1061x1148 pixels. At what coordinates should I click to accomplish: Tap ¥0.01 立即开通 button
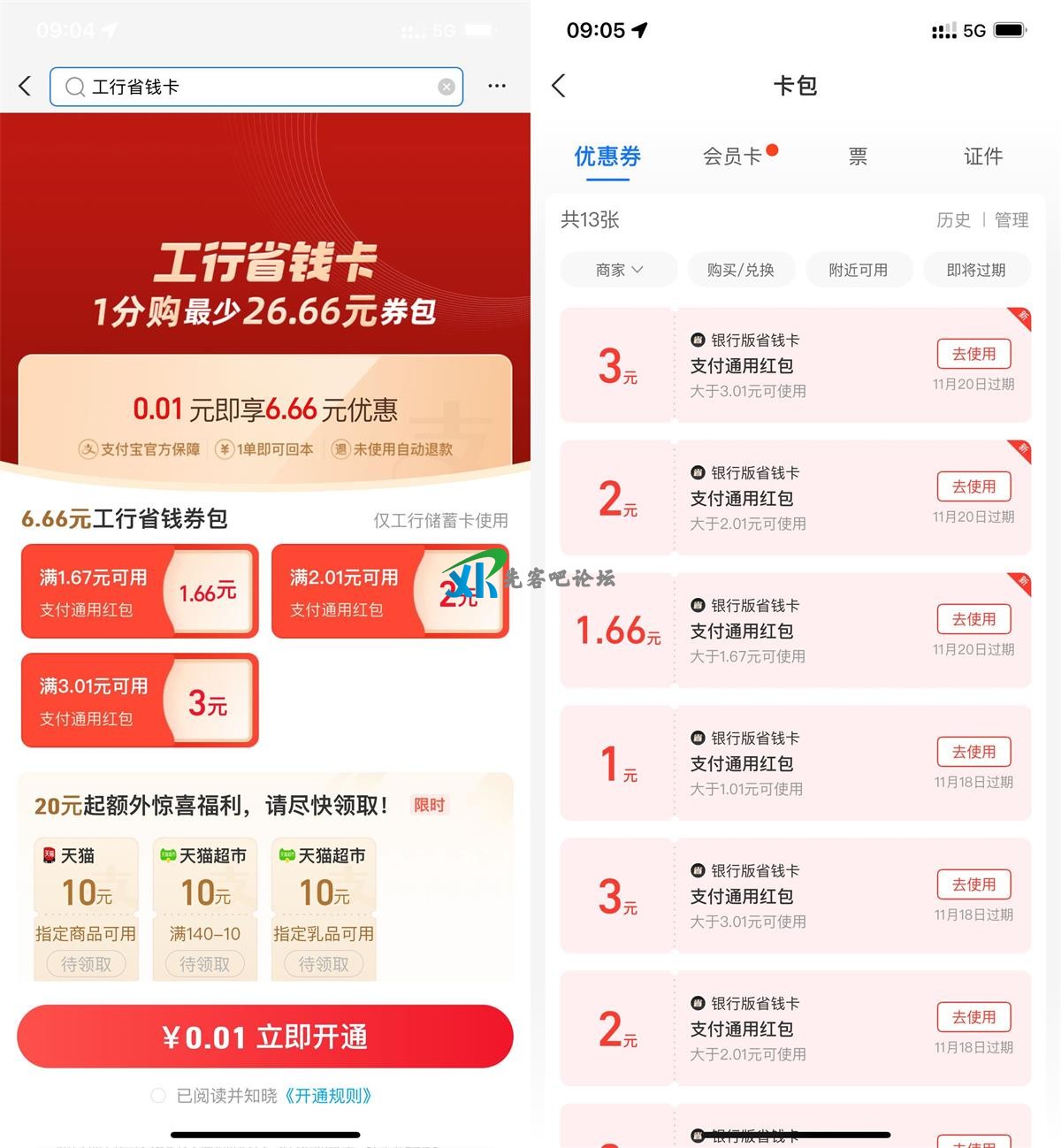pyautogui.click(x=265, y=1037)
